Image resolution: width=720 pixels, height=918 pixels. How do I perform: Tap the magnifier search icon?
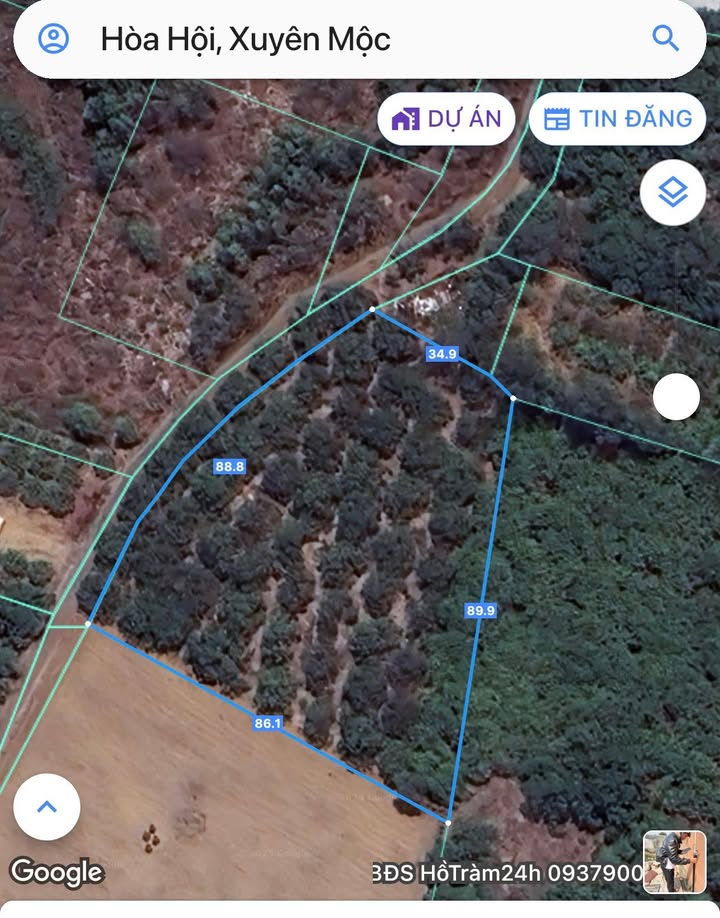[665, 39]
